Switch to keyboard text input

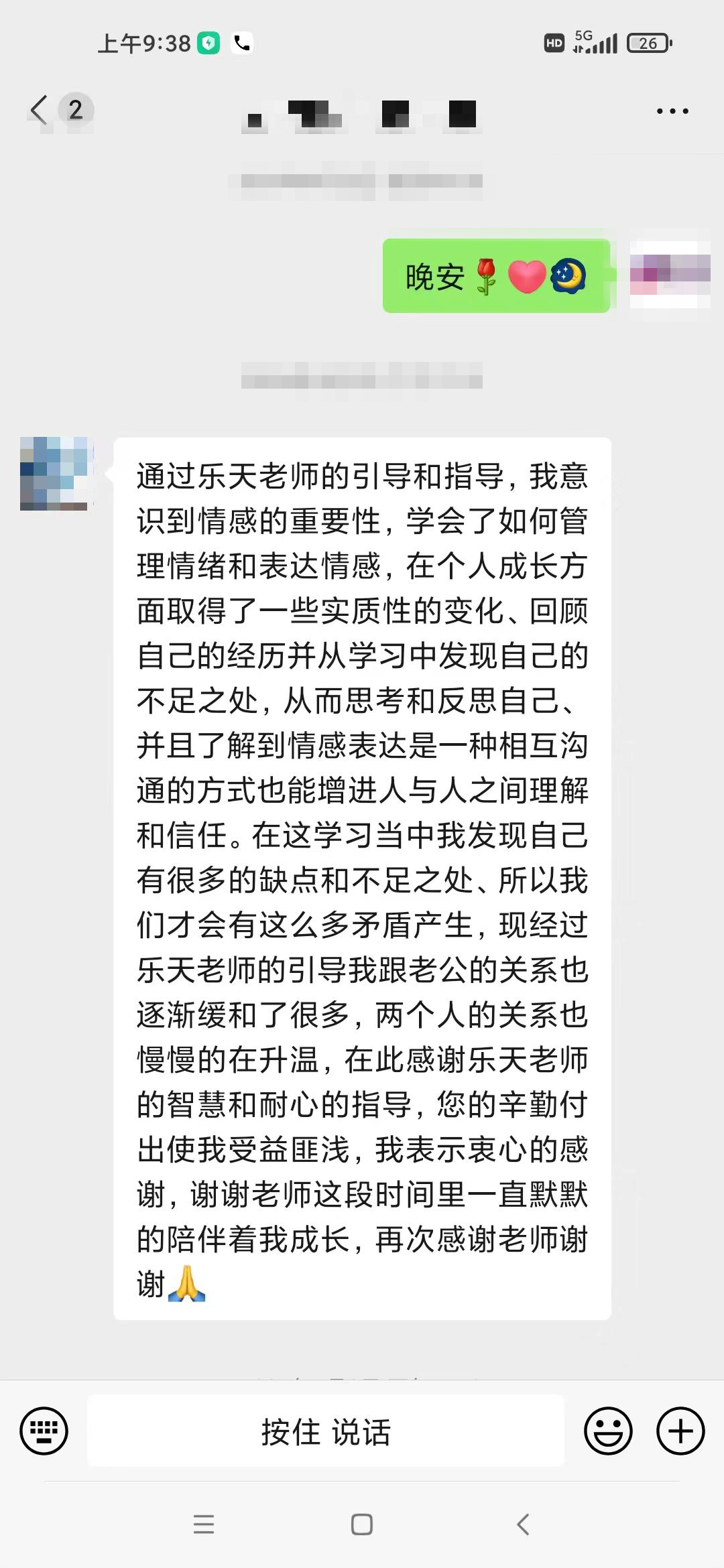(x=44, y=1431)
